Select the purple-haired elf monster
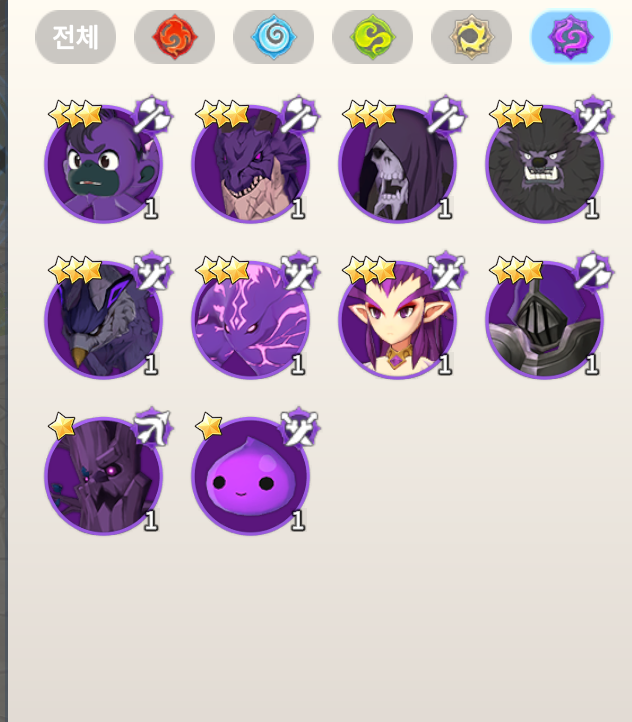 [397, 320]
